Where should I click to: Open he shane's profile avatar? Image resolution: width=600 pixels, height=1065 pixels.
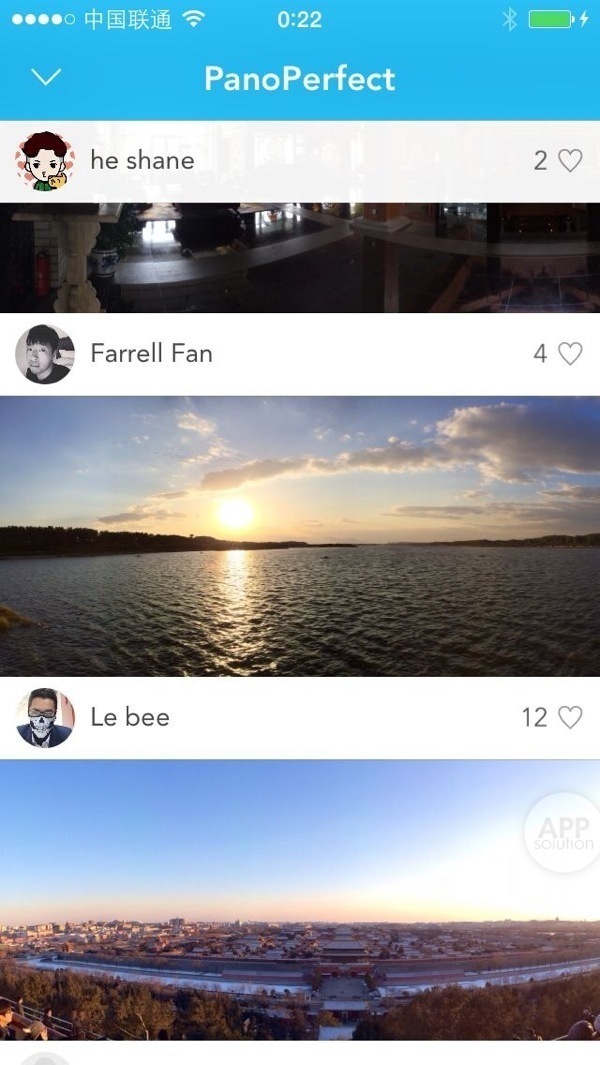click(x=45, y=160)
